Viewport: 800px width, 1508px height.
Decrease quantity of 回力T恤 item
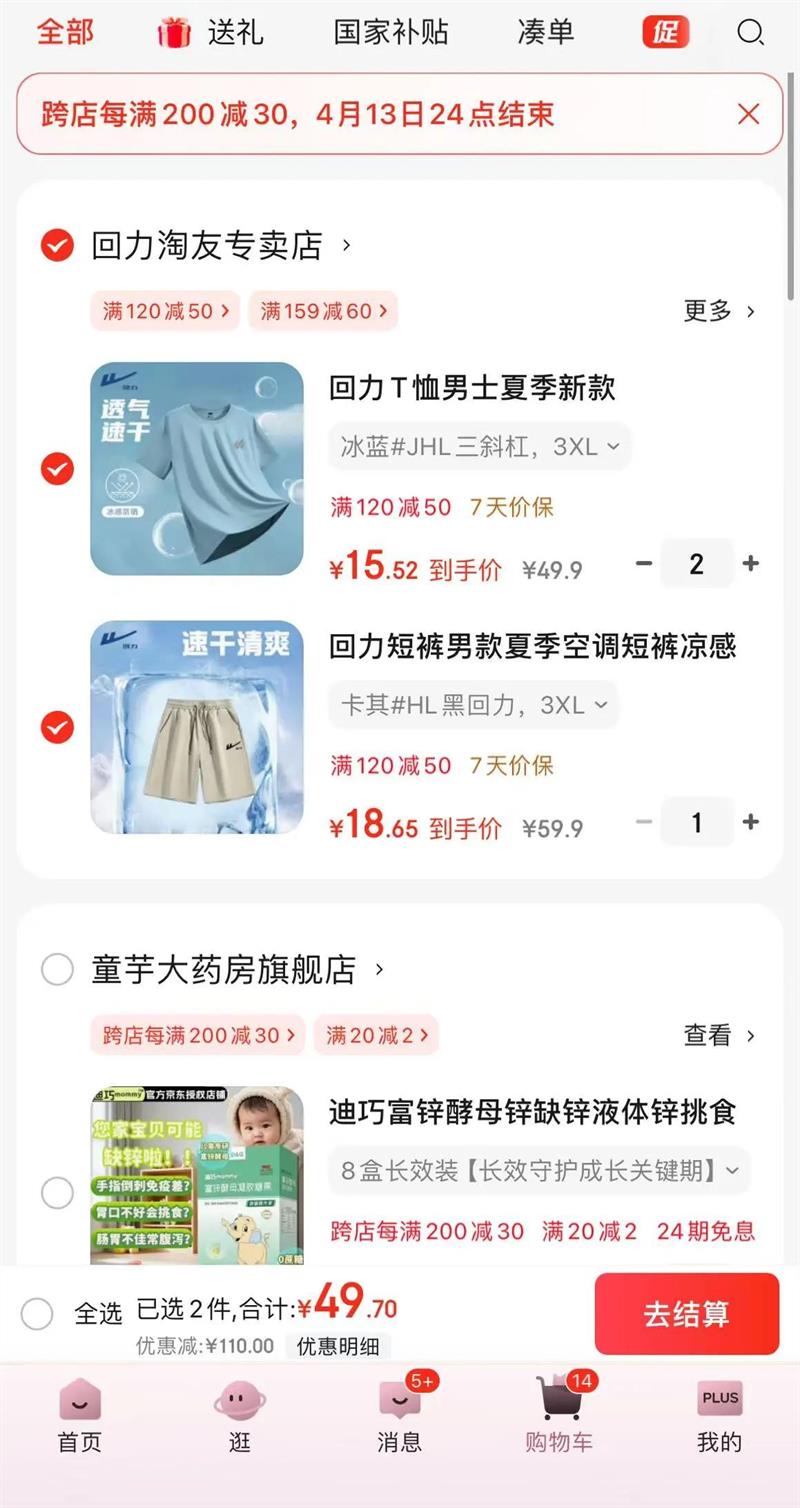(644, 564)
